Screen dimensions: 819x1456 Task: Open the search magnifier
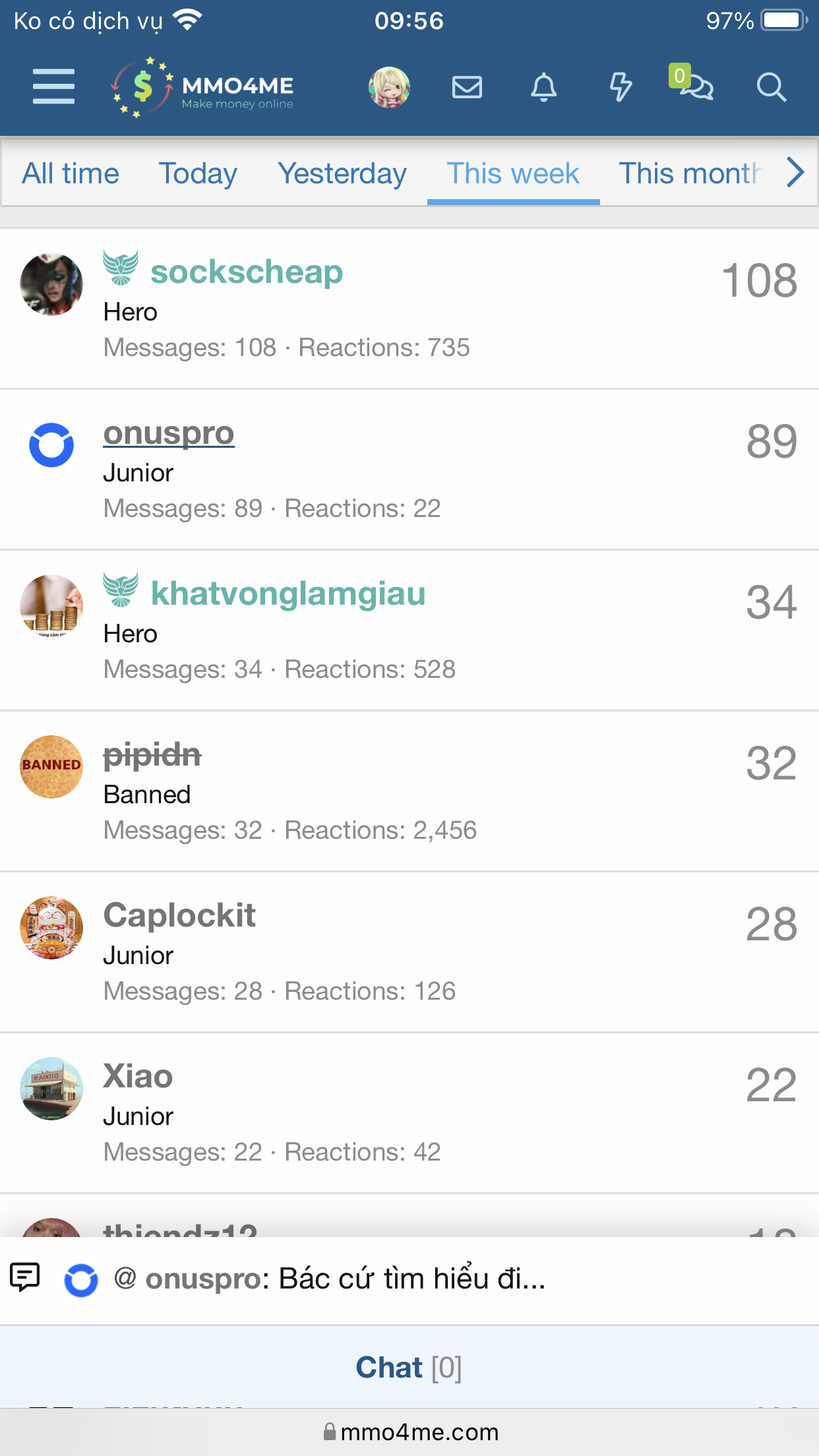point(771,87)
